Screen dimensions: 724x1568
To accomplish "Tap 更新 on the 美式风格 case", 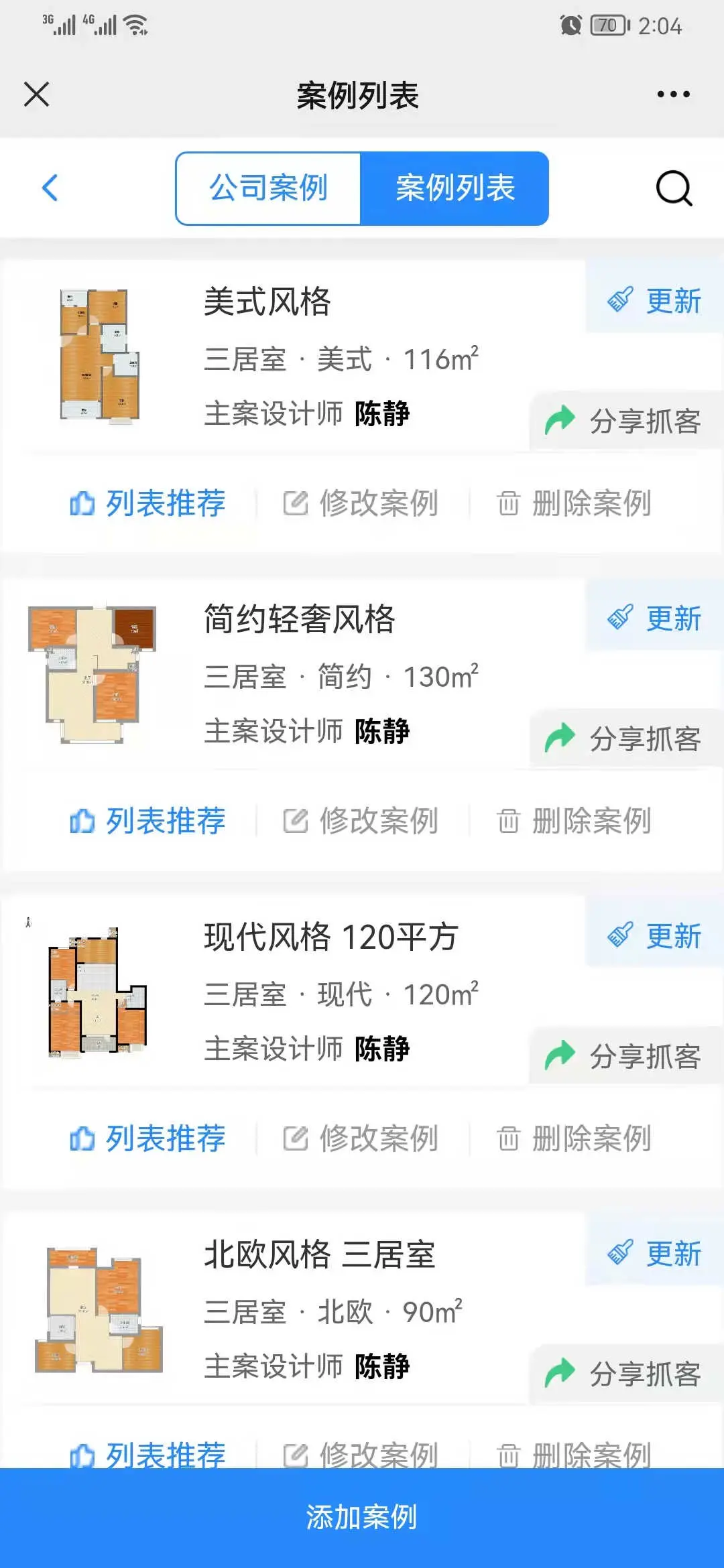I will [x=655, y=300].
